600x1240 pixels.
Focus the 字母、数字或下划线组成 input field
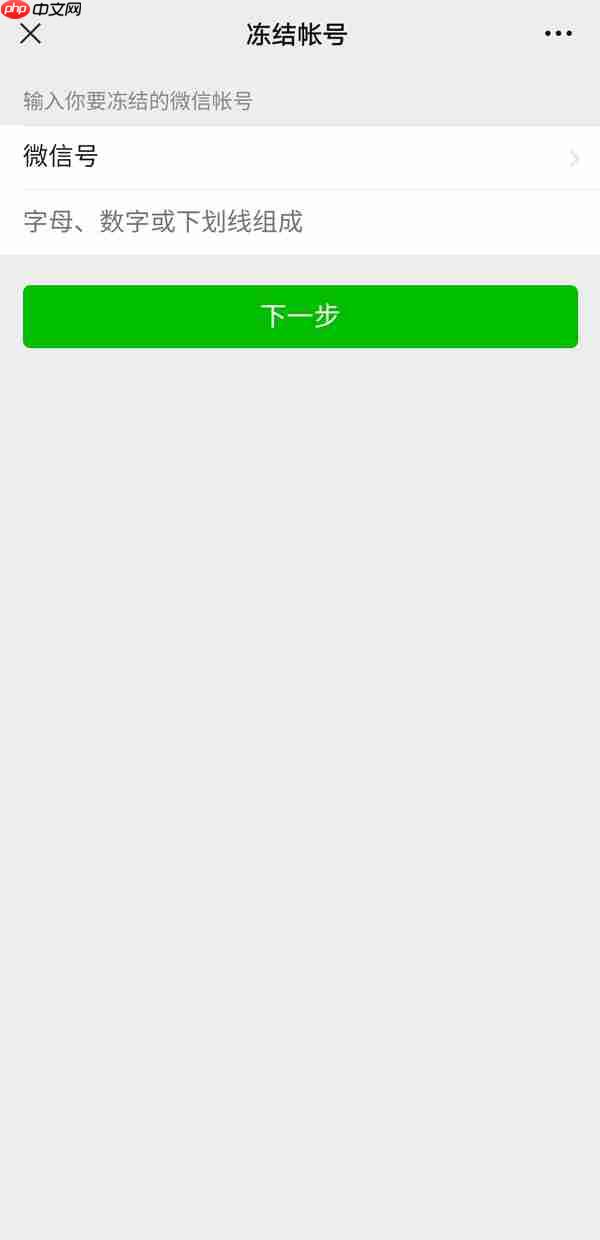pyautogui.click(x=300, y=222)
